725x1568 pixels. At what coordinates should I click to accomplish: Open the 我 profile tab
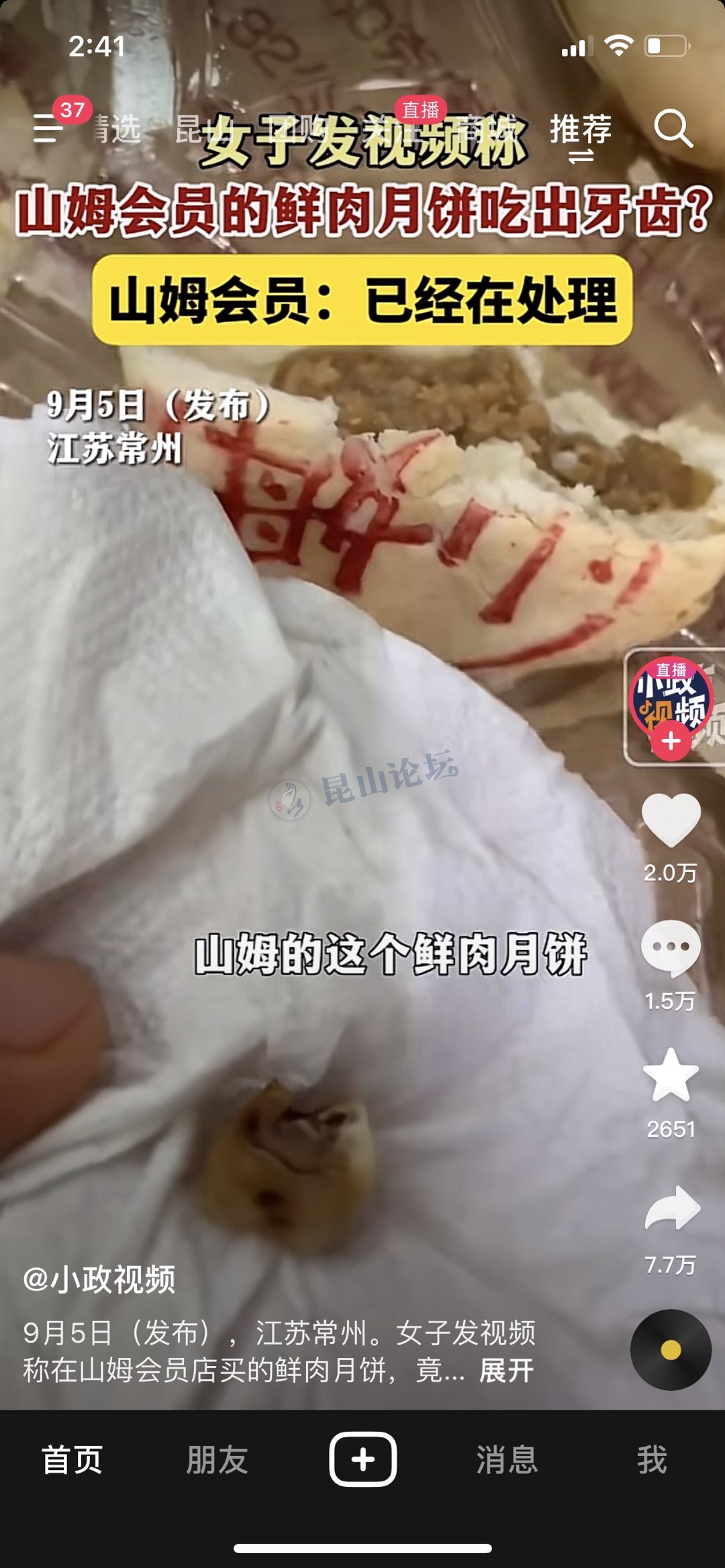pos(652,1459)
